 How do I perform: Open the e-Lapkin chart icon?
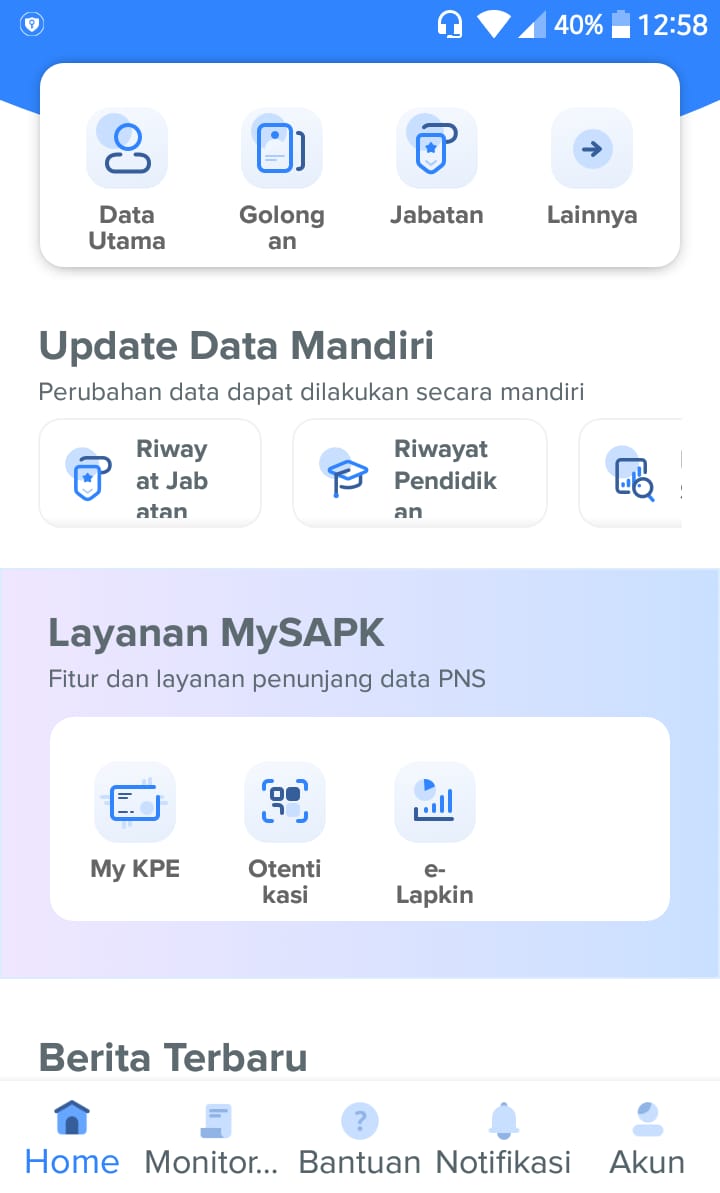(x=435, y=801)
